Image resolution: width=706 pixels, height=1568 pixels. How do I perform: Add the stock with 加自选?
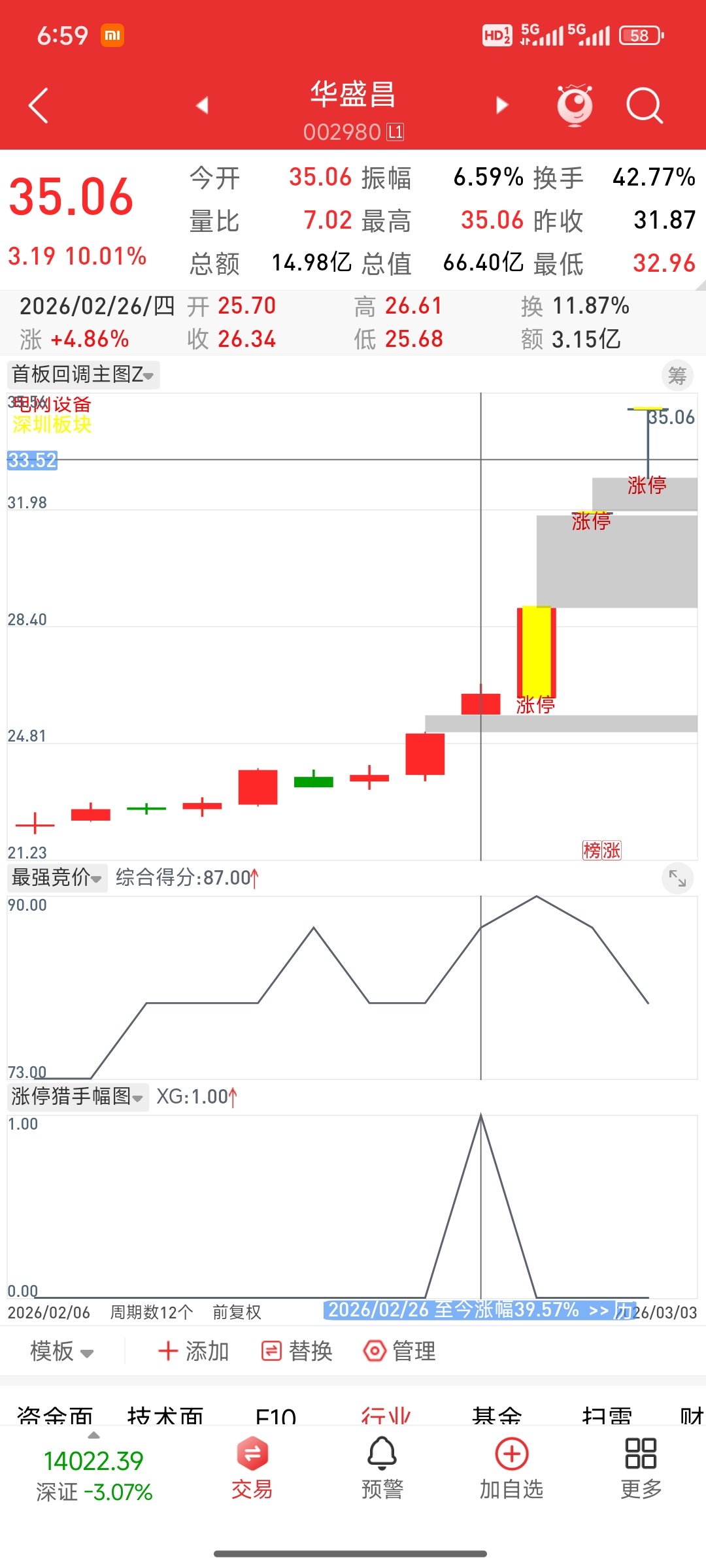tap(512, 1467)
